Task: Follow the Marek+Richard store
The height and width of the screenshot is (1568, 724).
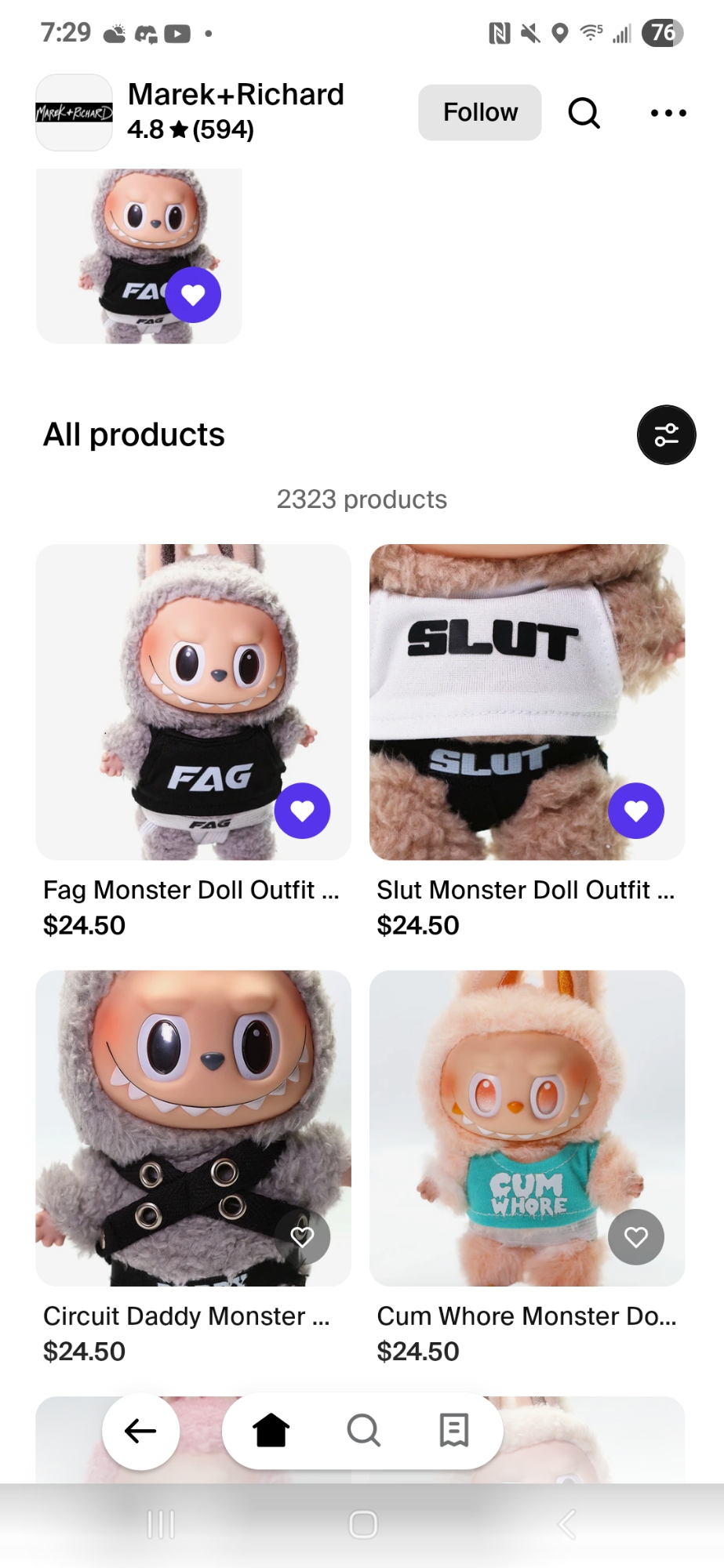Action: pos(479,113)
